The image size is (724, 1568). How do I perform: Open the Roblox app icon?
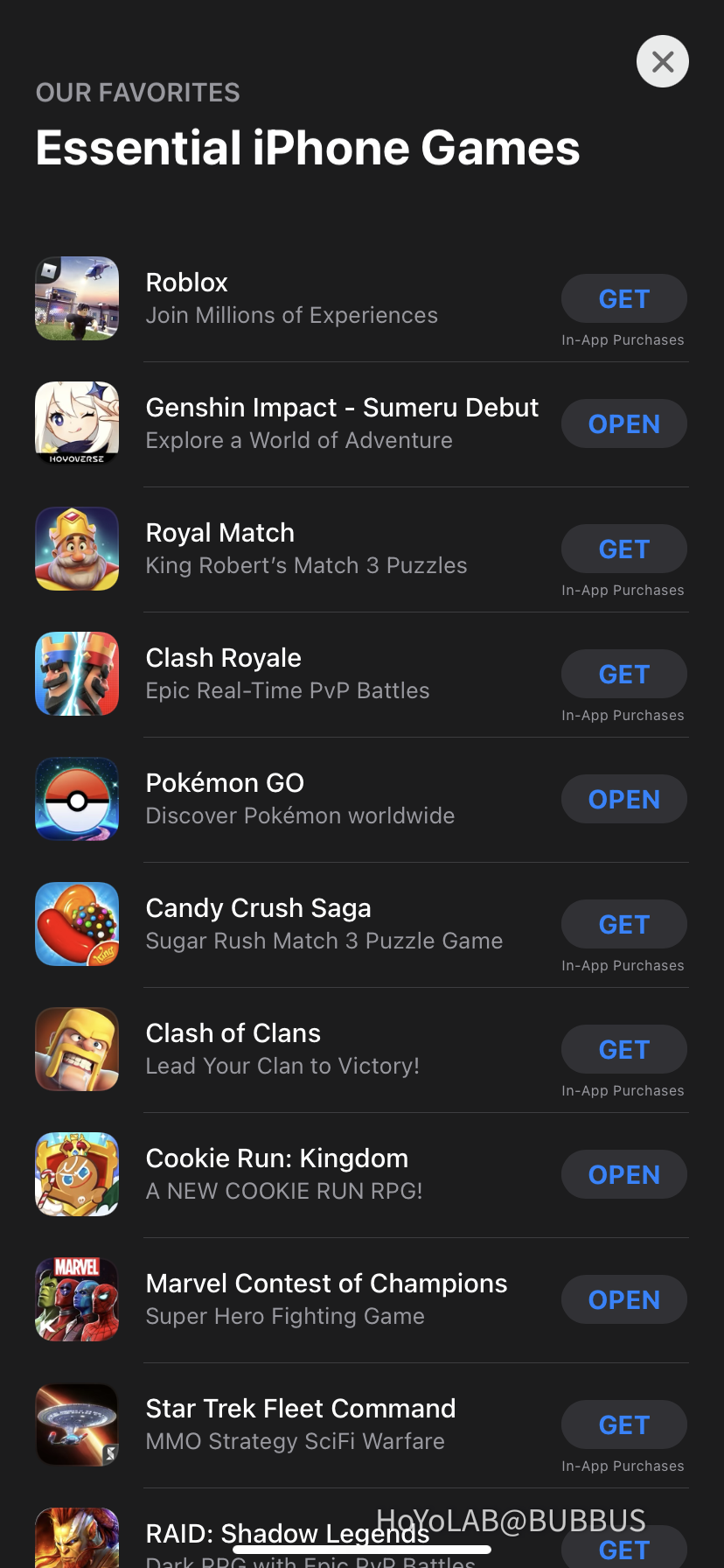pyautogui.click(x=76, y=298)
